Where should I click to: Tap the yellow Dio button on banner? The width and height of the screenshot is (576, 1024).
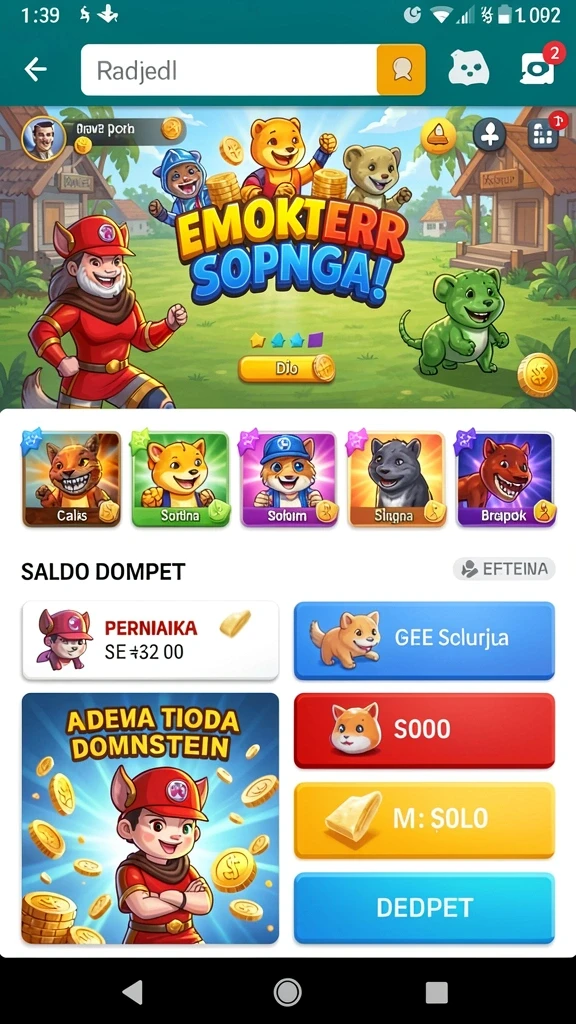(287, 369)
